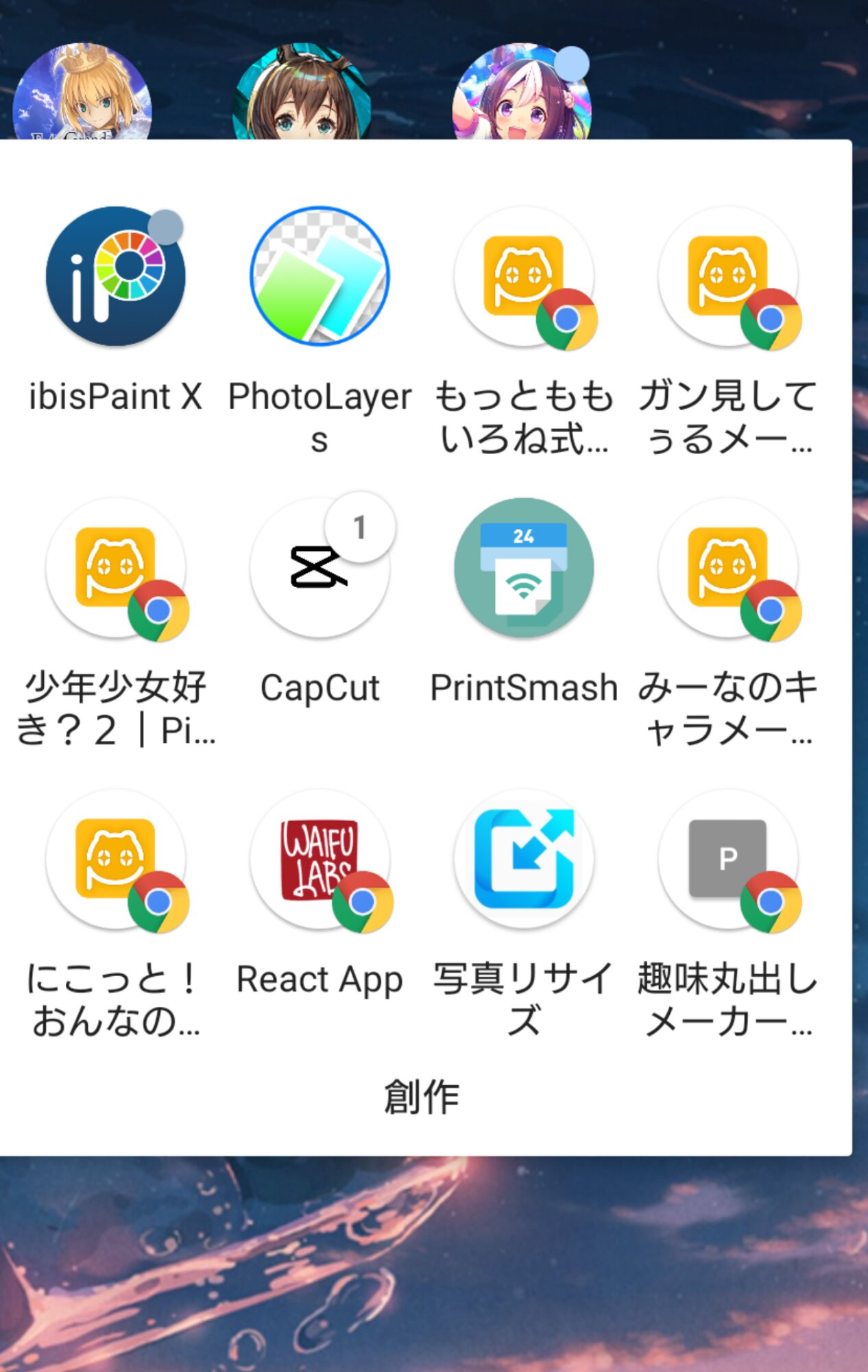This screenshot has width=868, height=1372.
Task: Open the 少年少女好き？2 shortcut
Action: (115, 567)
